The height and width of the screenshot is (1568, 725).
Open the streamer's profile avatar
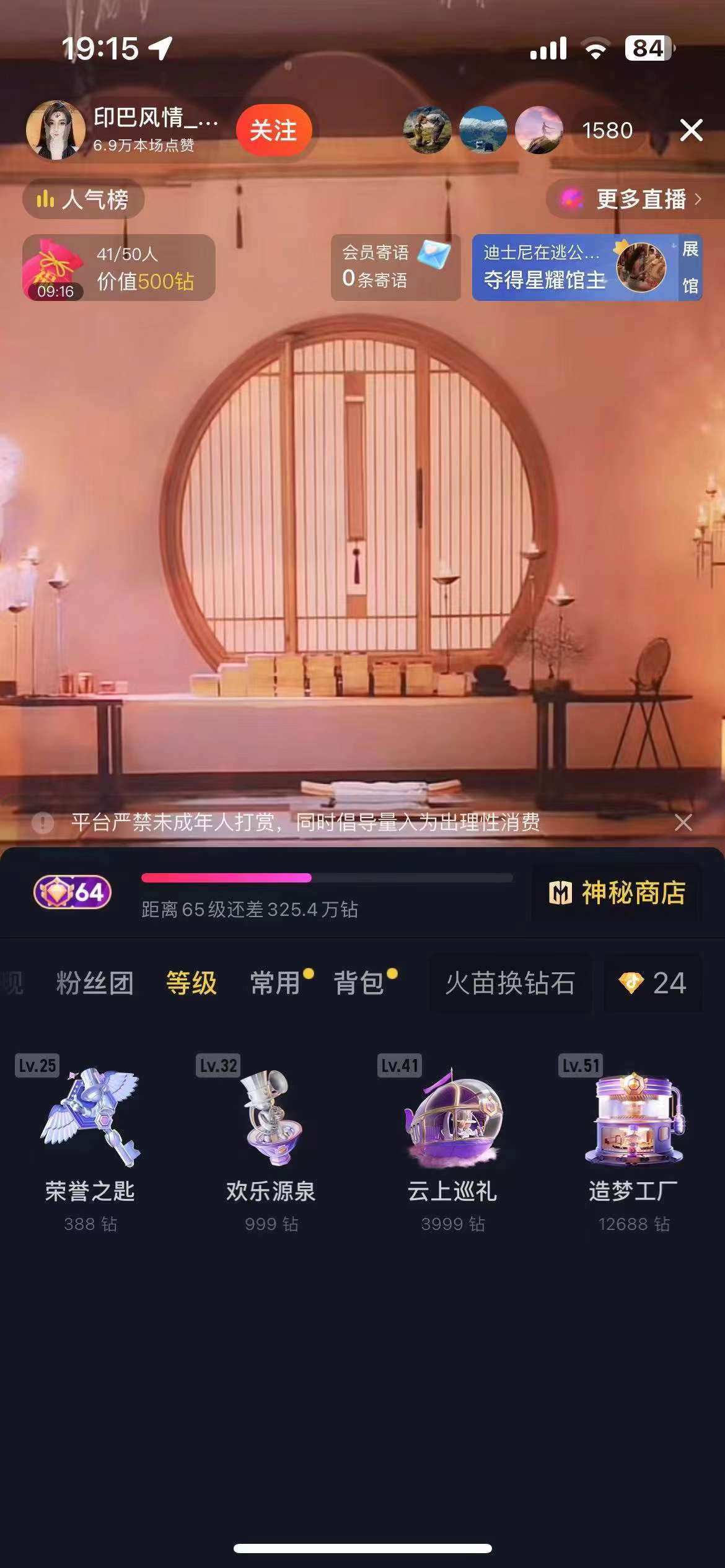[x=56, y=131]
